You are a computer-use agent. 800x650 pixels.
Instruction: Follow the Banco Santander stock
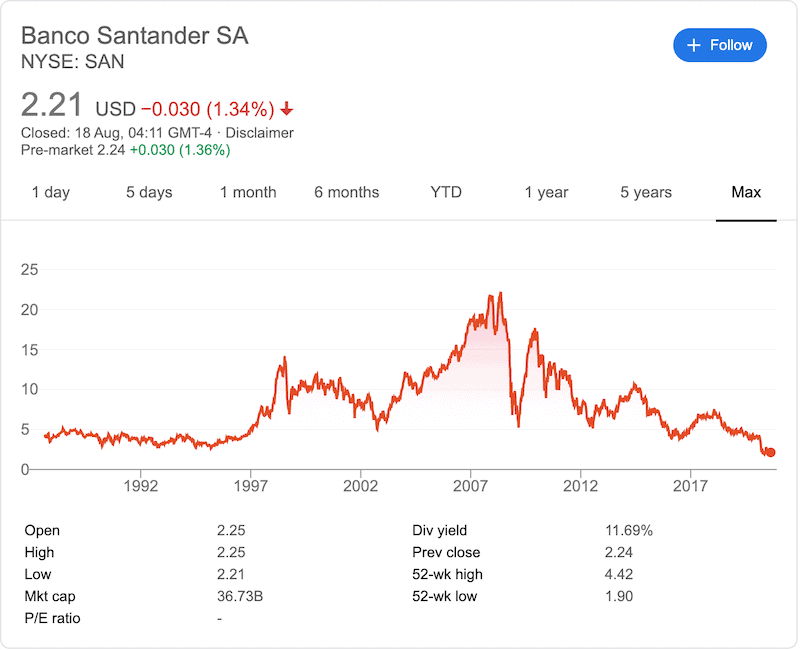tap(720, 45)
